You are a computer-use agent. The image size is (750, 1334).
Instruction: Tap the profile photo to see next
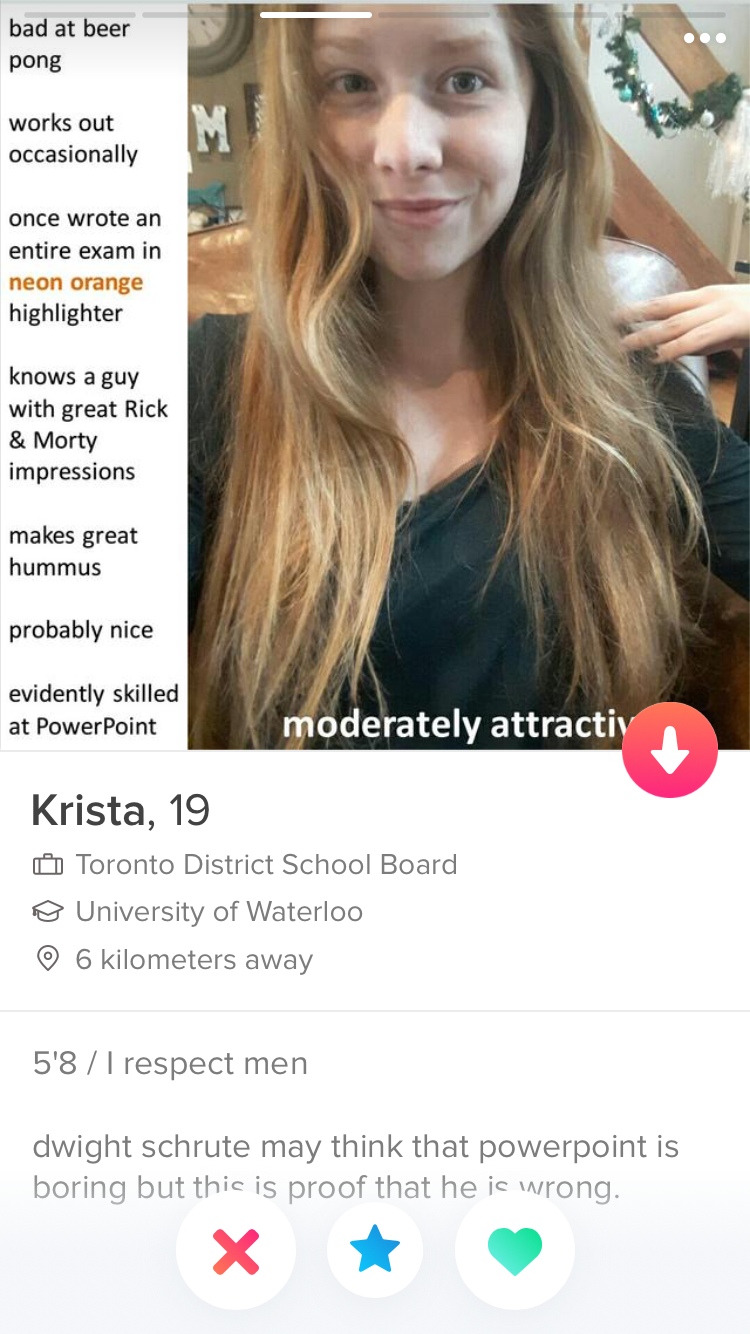375,375
